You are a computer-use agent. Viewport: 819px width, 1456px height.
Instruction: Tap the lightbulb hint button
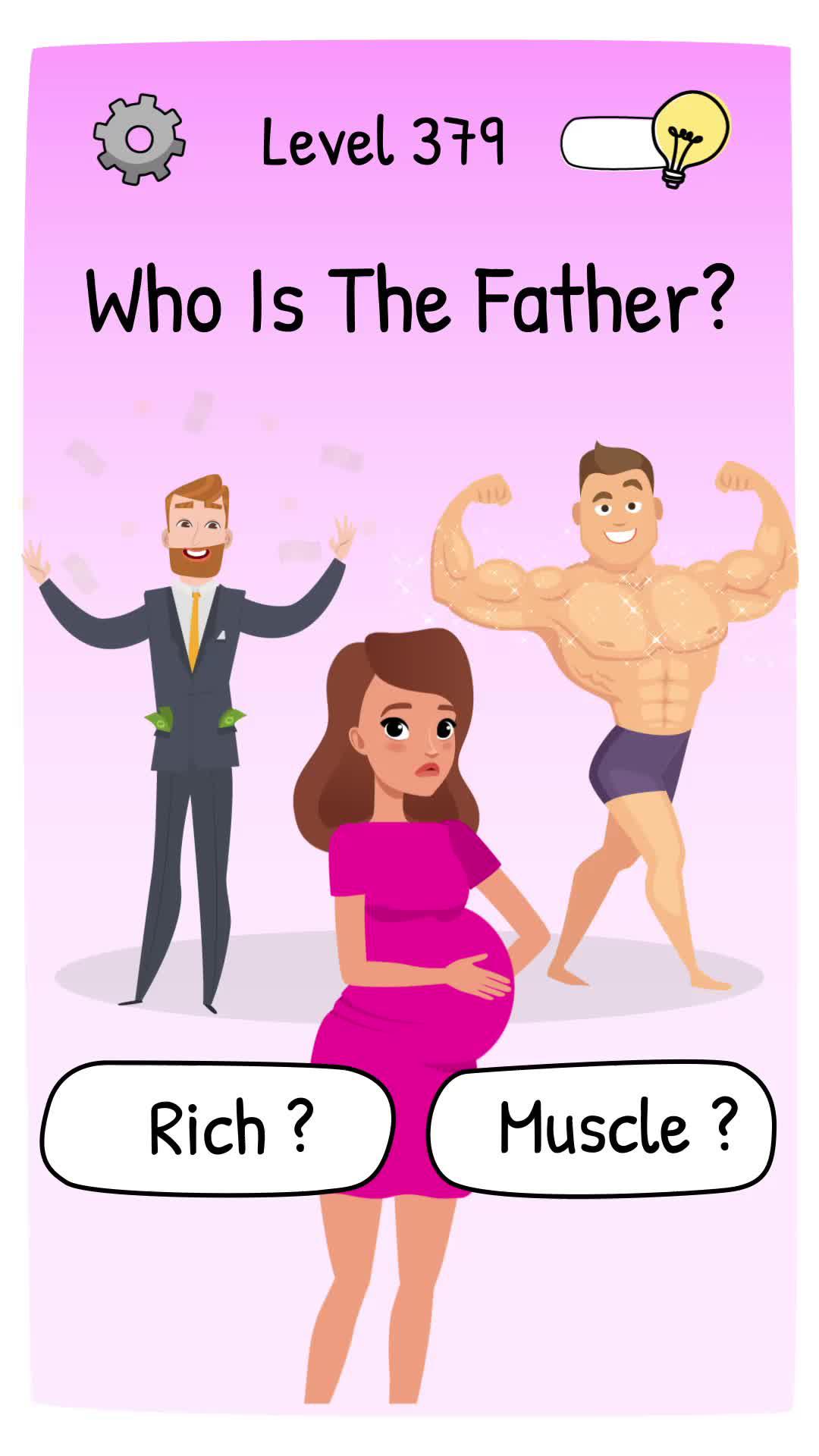point(689,138)
